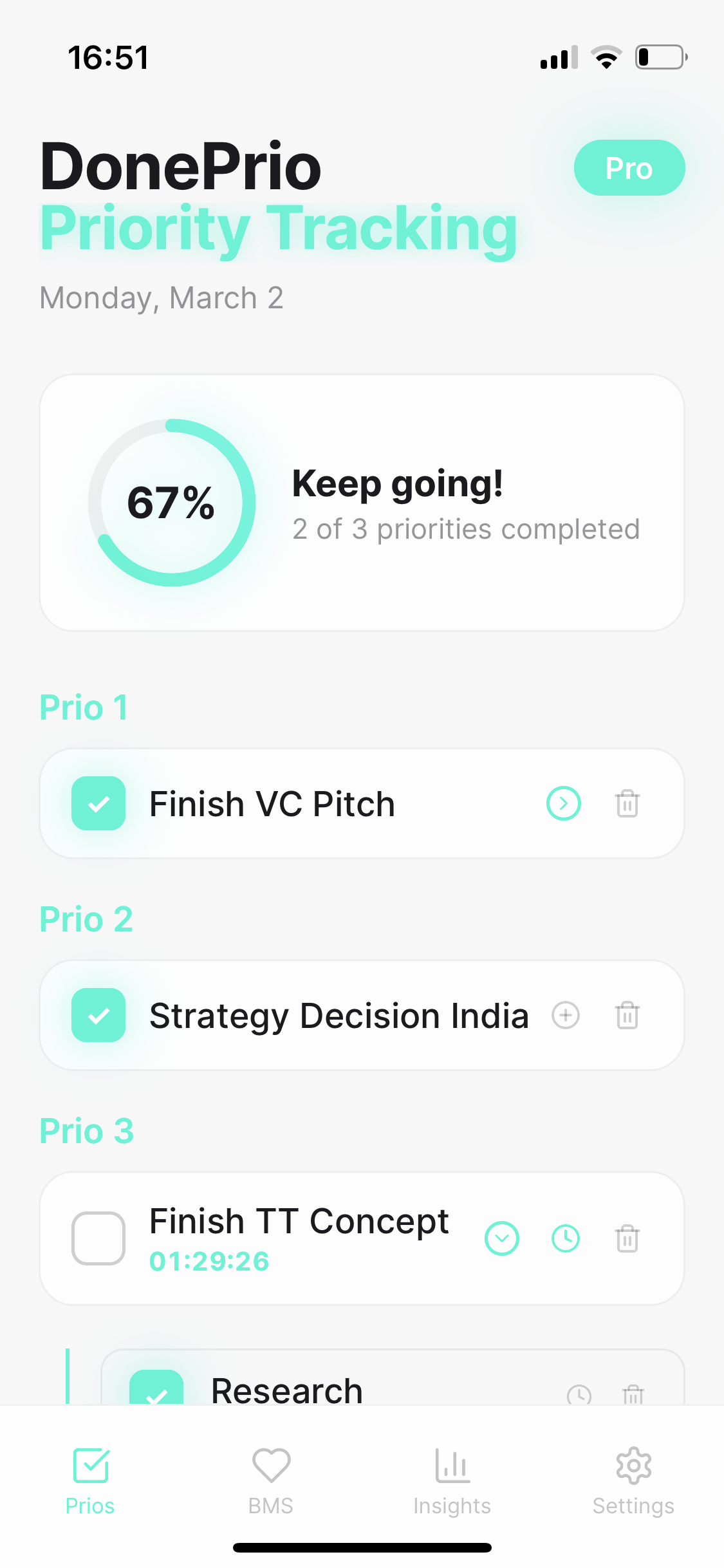Mark Finish TT Concept as completed
The width and height of the screenshot is (724, 1568).
[98, 1238]
